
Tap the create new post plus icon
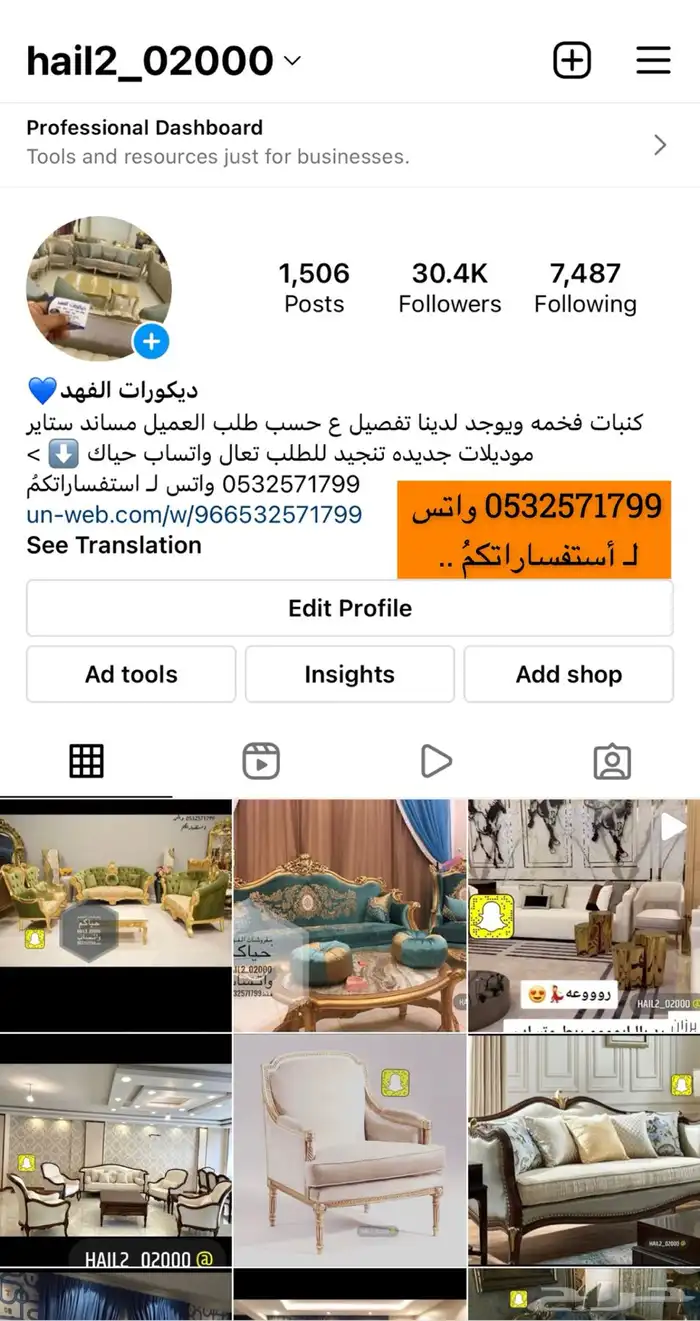[x=572, y=60]
